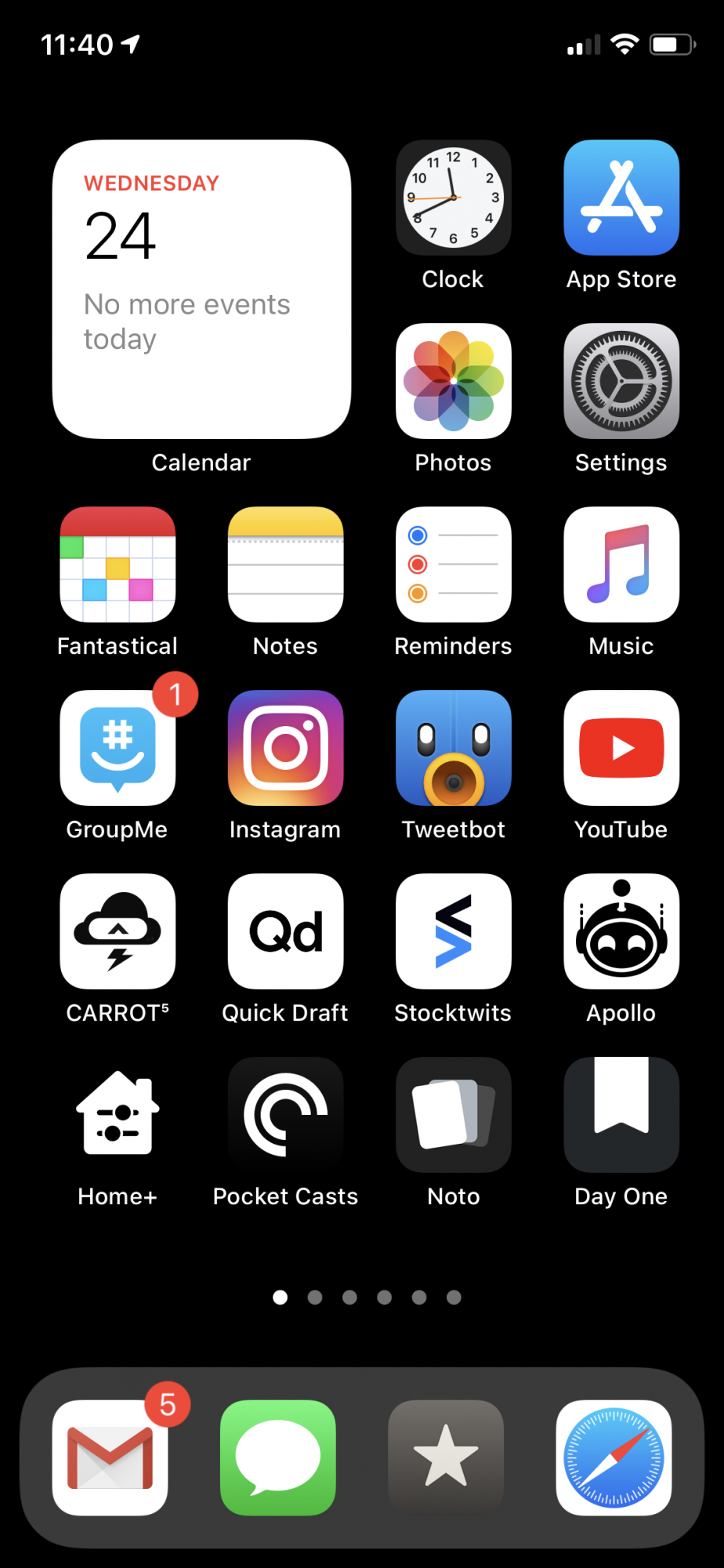Open the Photos app
The image size is (724, 1568).
453,381
